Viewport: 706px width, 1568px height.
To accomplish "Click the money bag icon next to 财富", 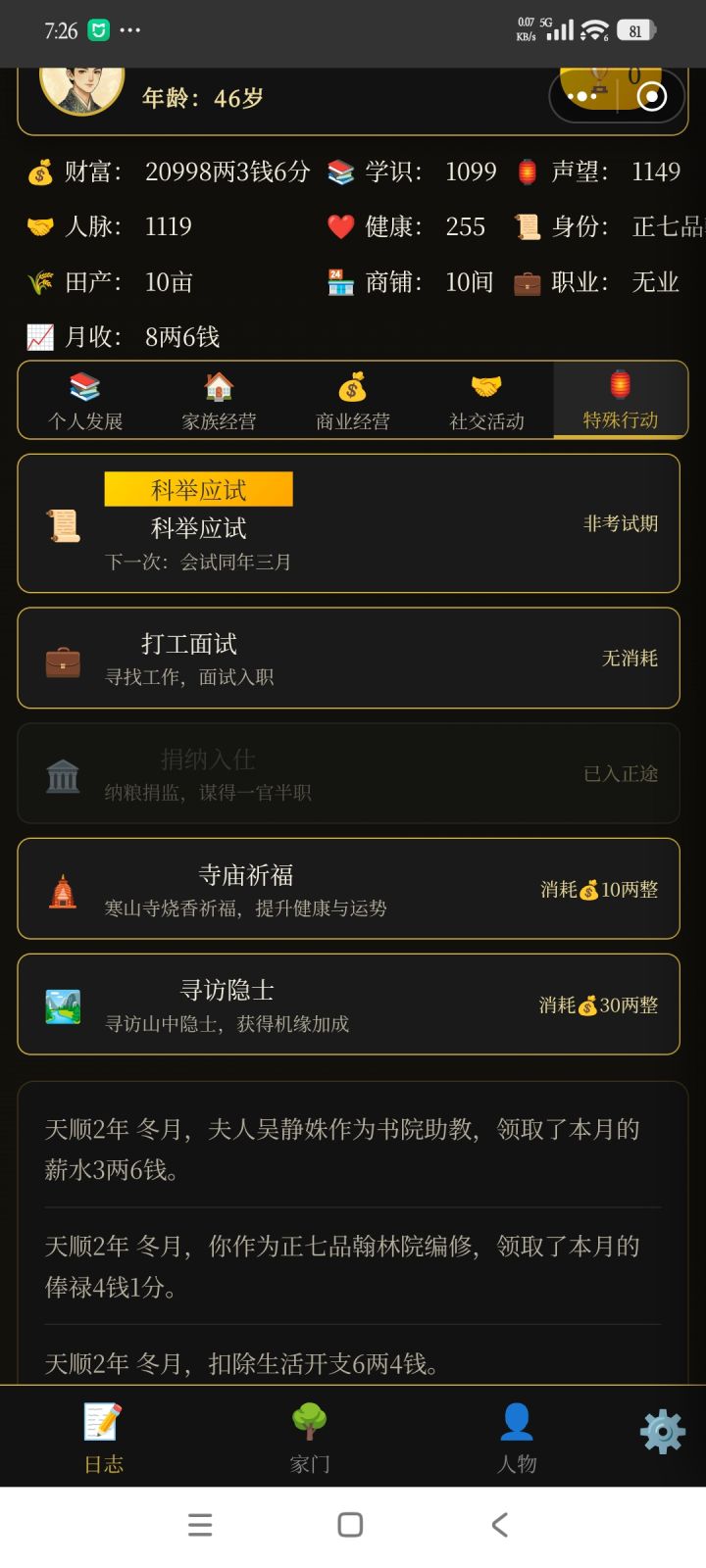I will click(x=39, y=172).
